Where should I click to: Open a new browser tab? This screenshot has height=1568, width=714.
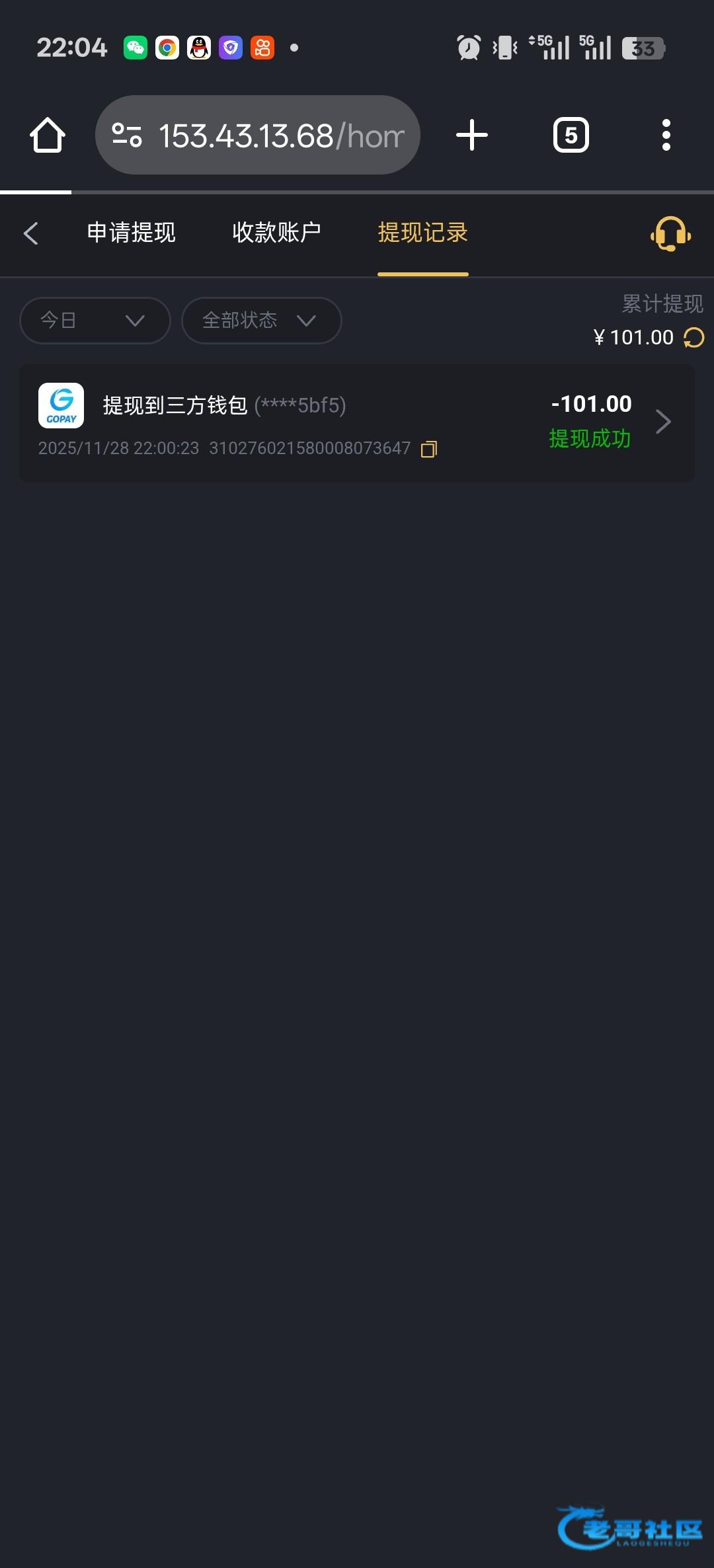pyautogui.click(x=472, y=136)
